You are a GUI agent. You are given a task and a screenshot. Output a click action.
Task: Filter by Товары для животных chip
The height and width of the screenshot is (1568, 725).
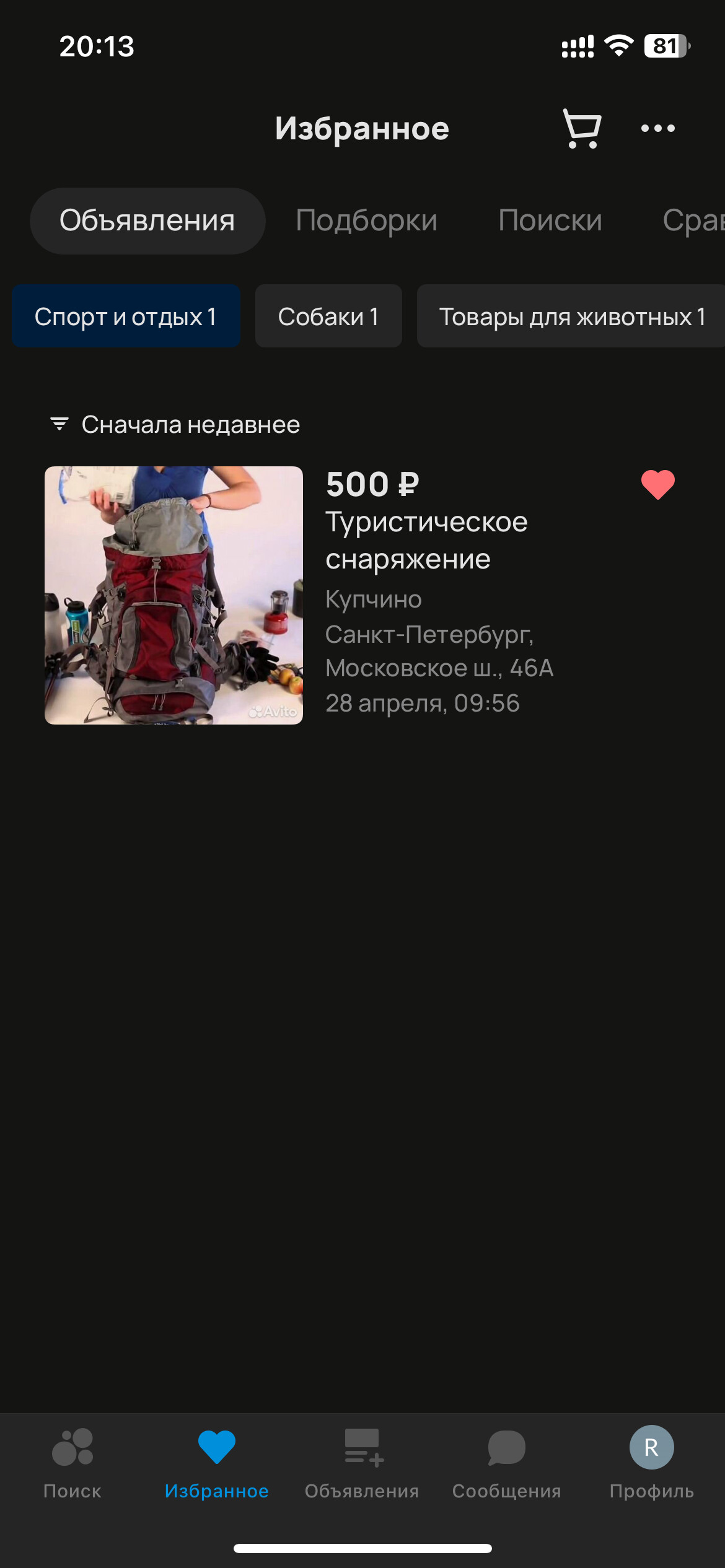pos(571,316)
